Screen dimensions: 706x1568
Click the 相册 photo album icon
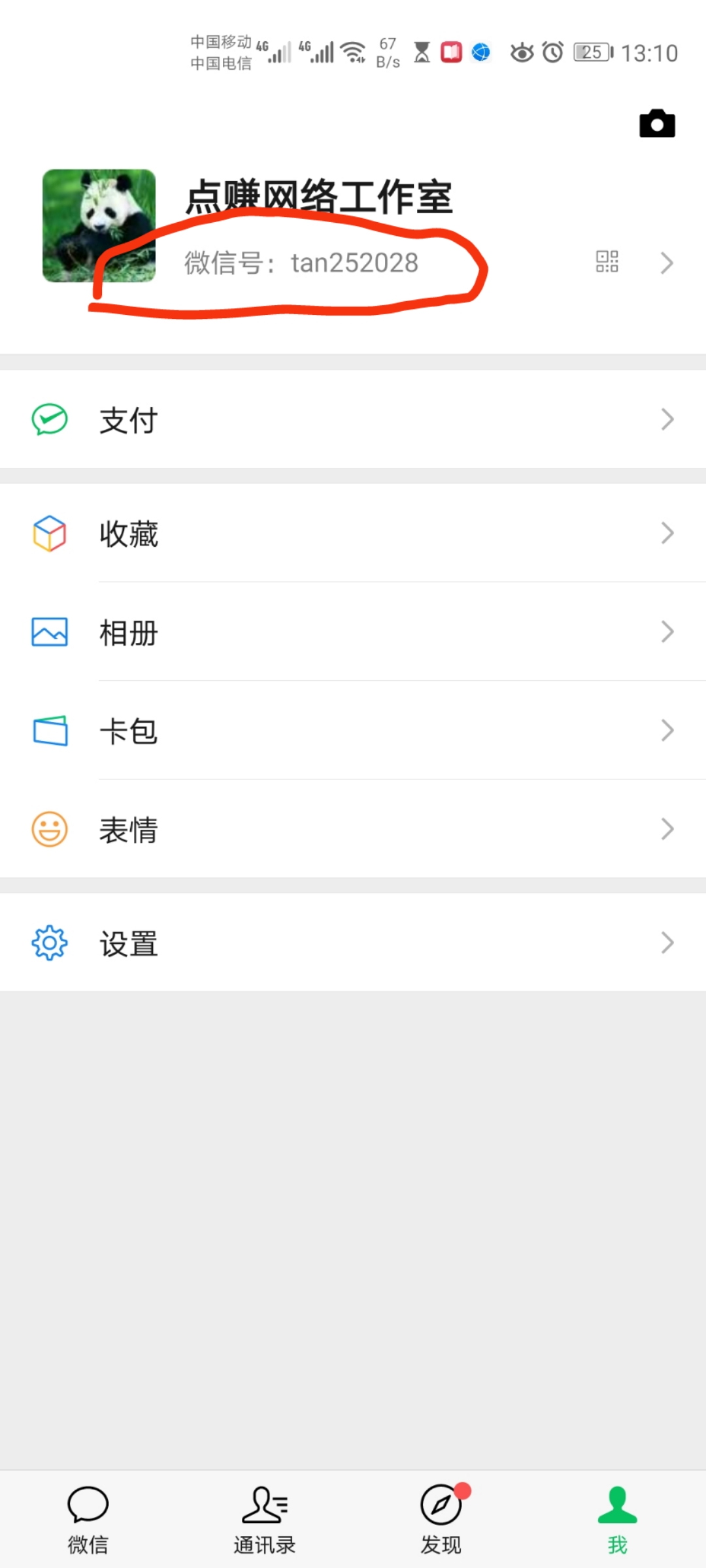pos(48,632)
